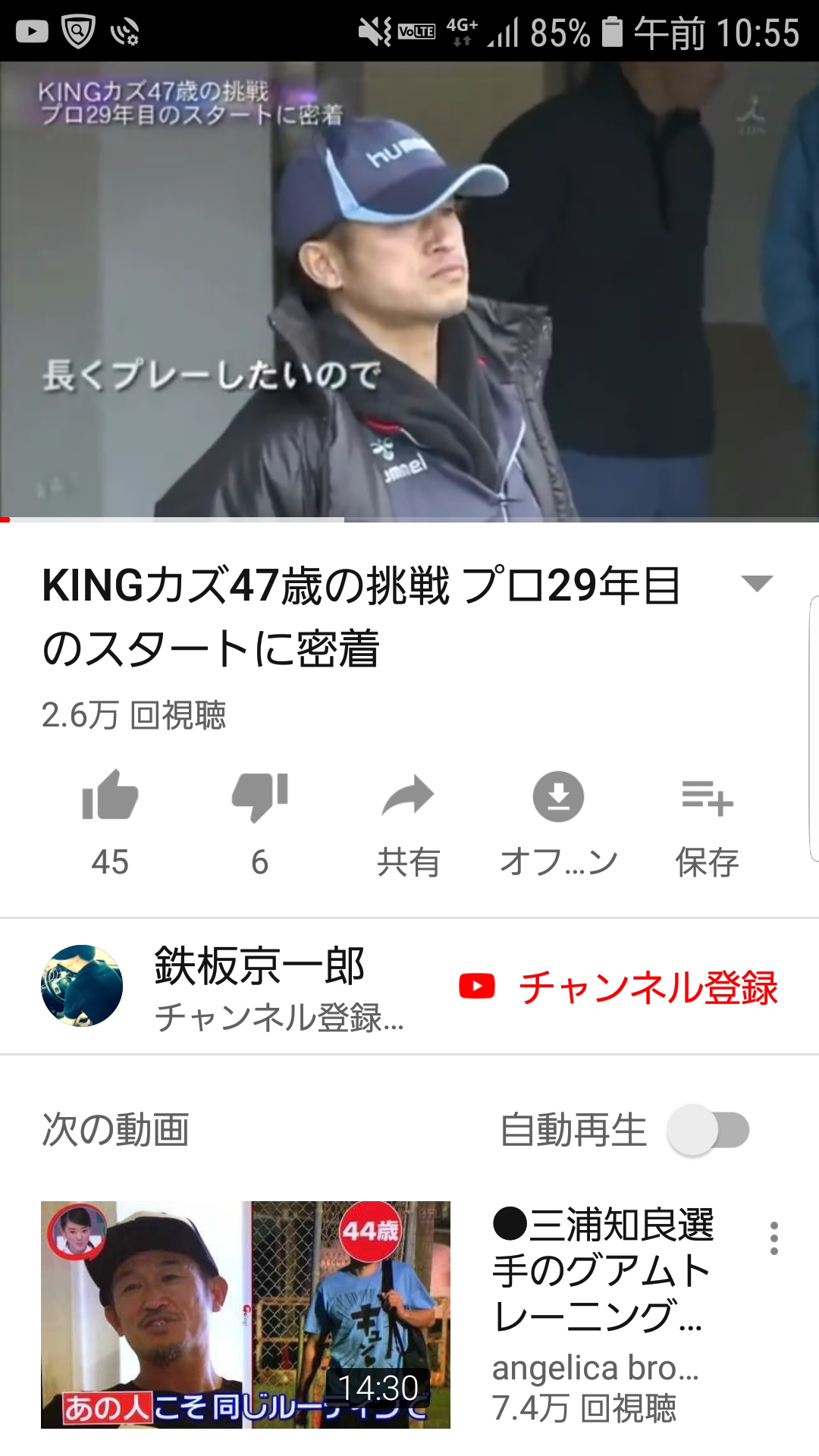Tap the video player area
This screenshot has width=819, height=1456.
point(409,290)
